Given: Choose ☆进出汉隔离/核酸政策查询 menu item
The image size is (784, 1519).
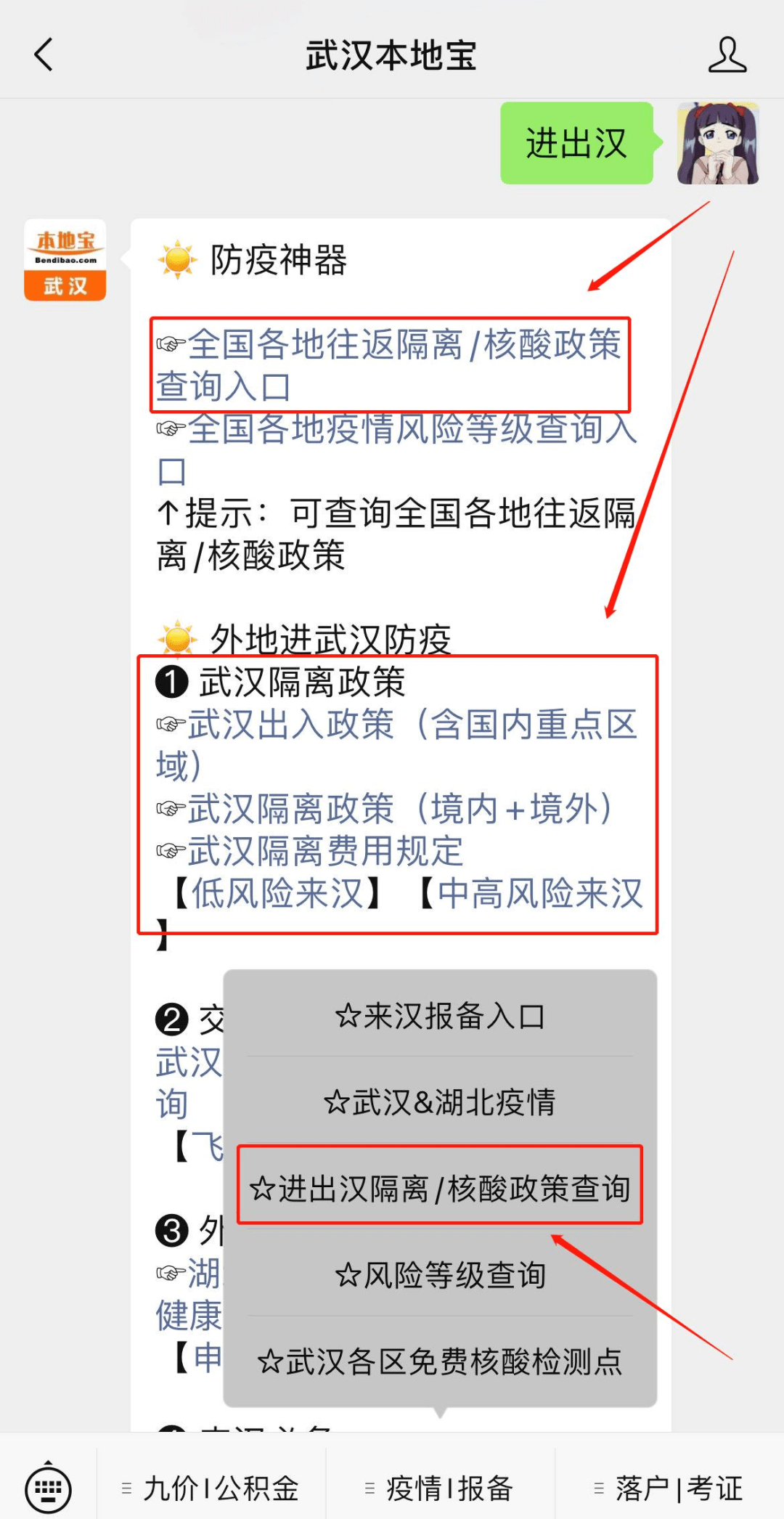Looking at the screenshot, I should pos(440,1188).
